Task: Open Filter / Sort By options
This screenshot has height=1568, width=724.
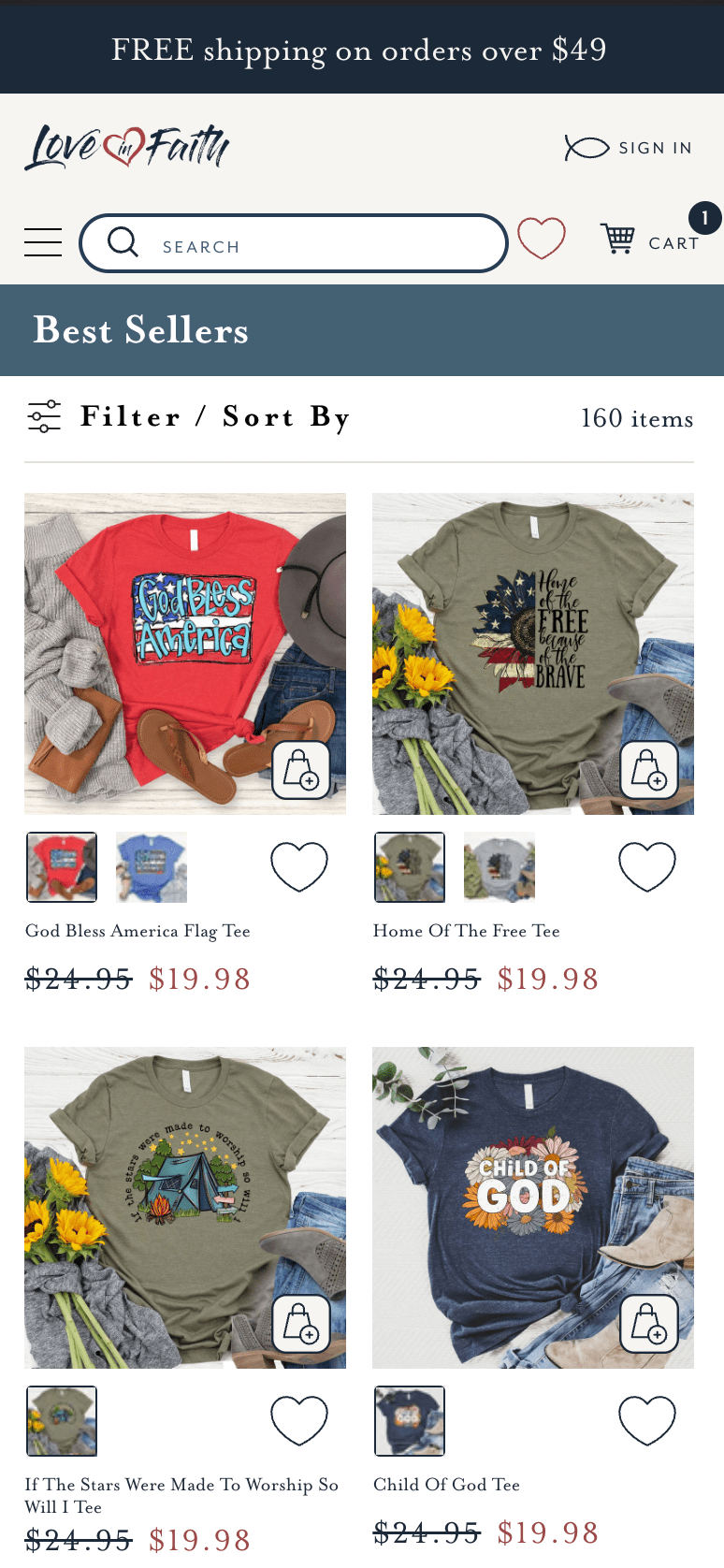Action: point(189,416)
